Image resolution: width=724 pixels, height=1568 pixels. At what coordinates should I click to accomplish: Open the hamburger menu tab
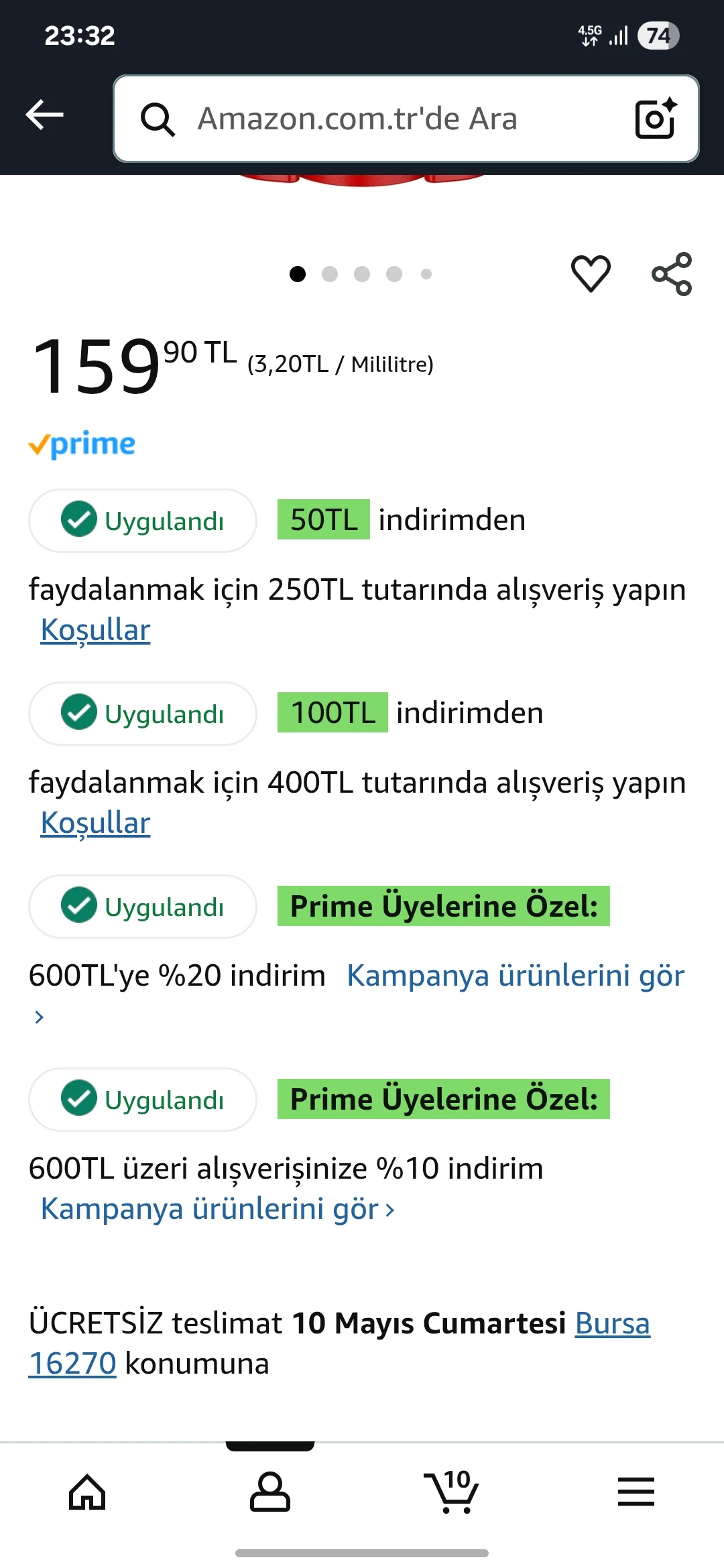click(x=636, y=1492)
